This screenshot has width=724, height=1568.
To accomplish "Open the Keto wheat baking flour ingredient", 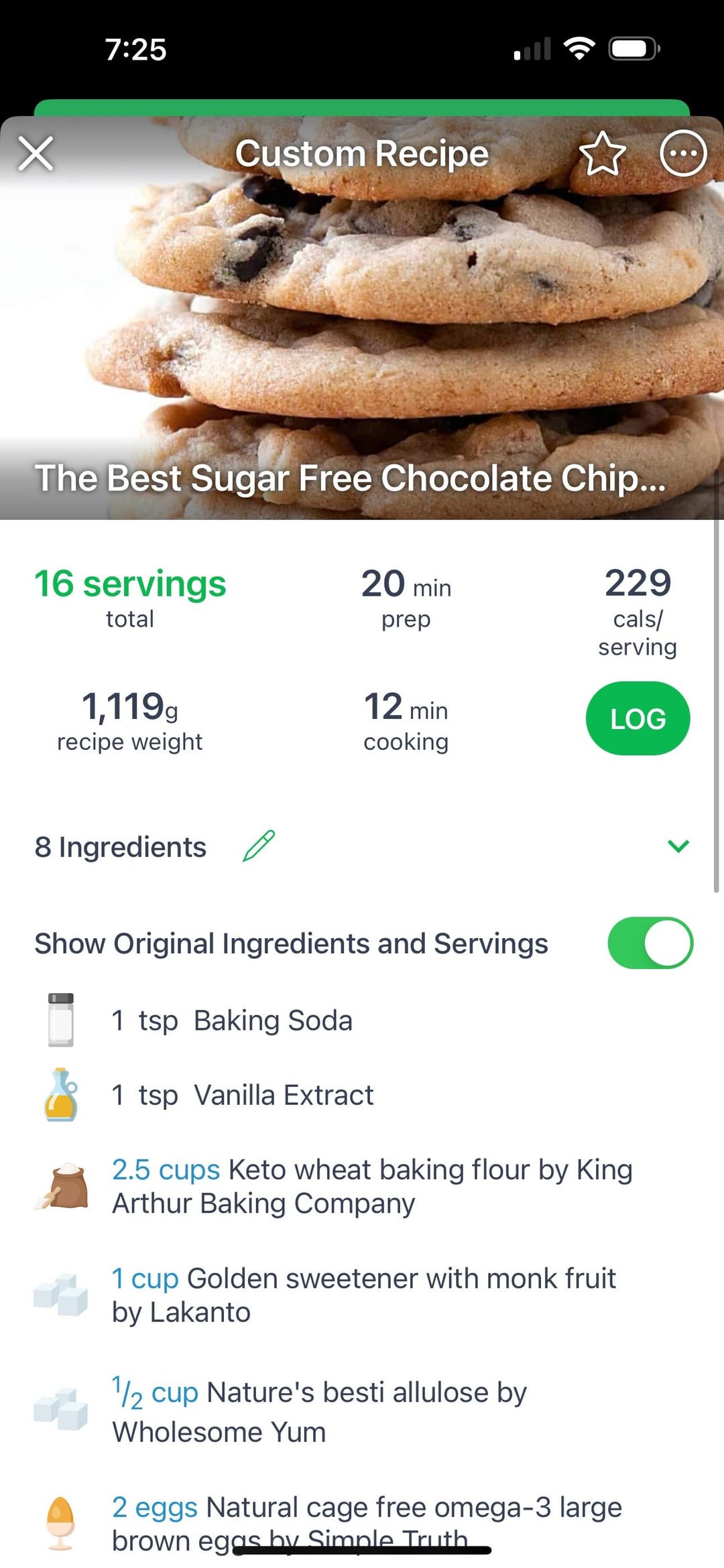I will pos(372,1186).
